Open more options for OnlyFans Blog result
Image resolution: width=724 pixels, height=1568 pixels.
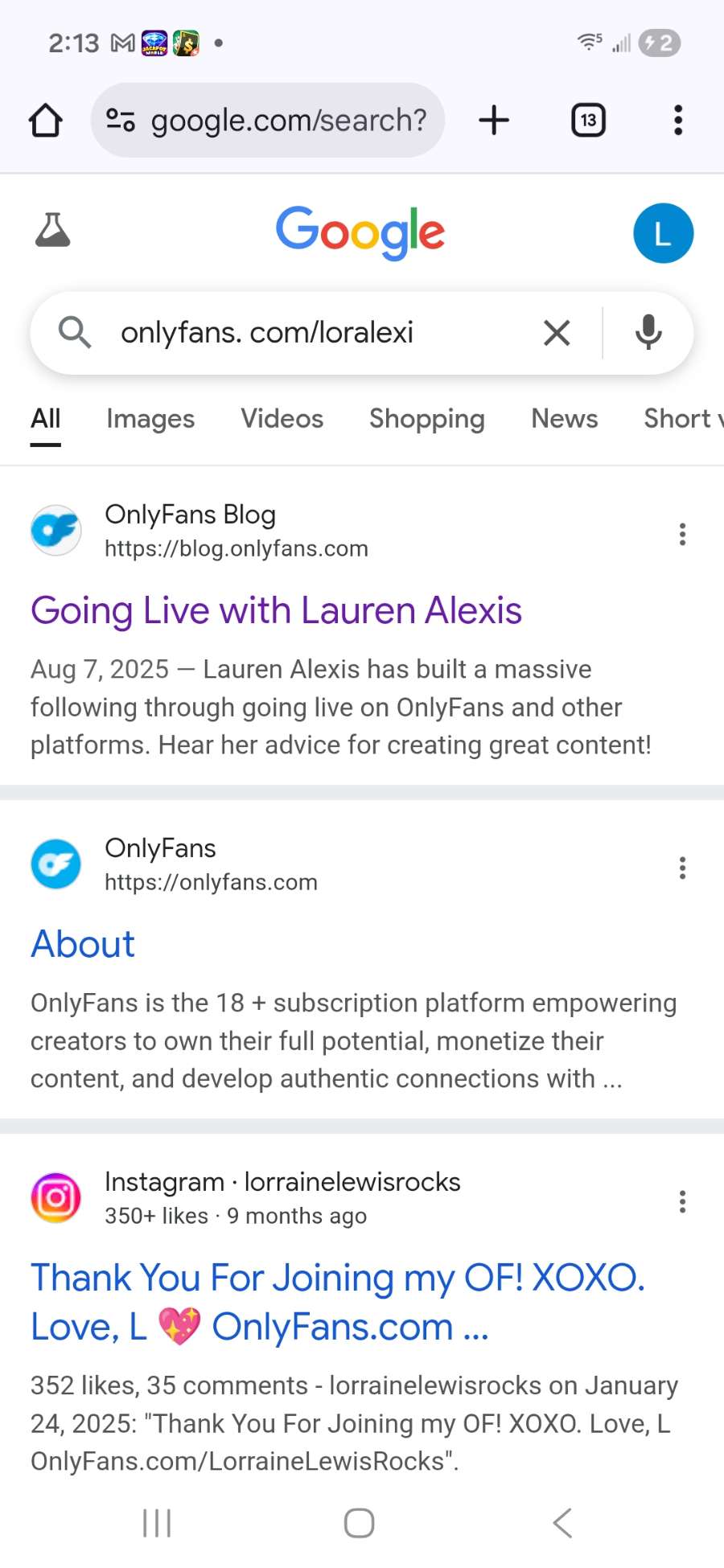682,534
